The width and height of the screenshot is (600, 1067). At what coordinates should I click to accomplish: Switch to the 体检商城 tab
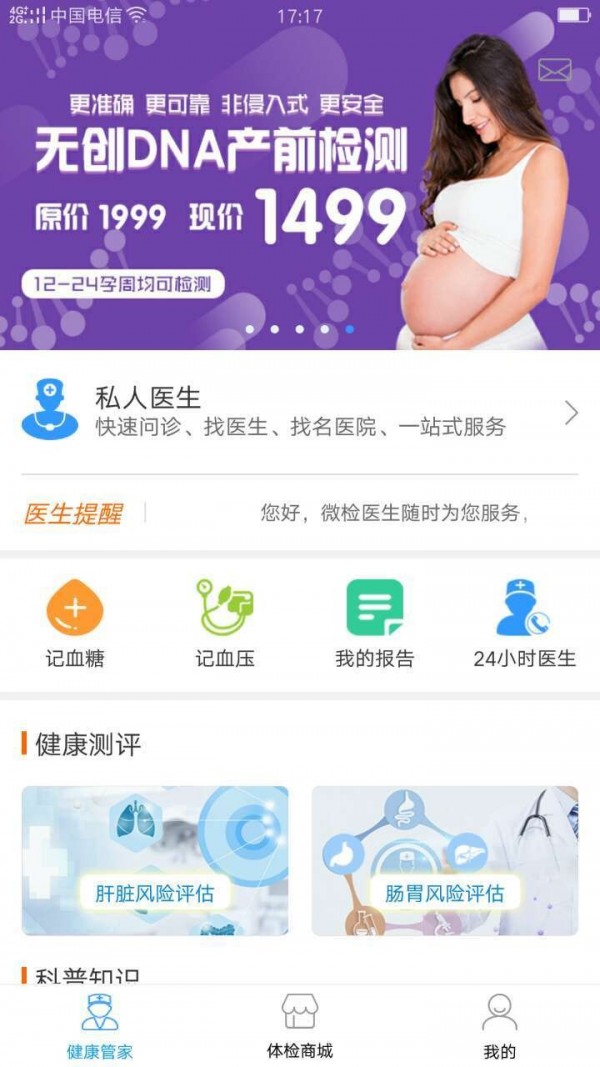click(x=300, y=1026)
